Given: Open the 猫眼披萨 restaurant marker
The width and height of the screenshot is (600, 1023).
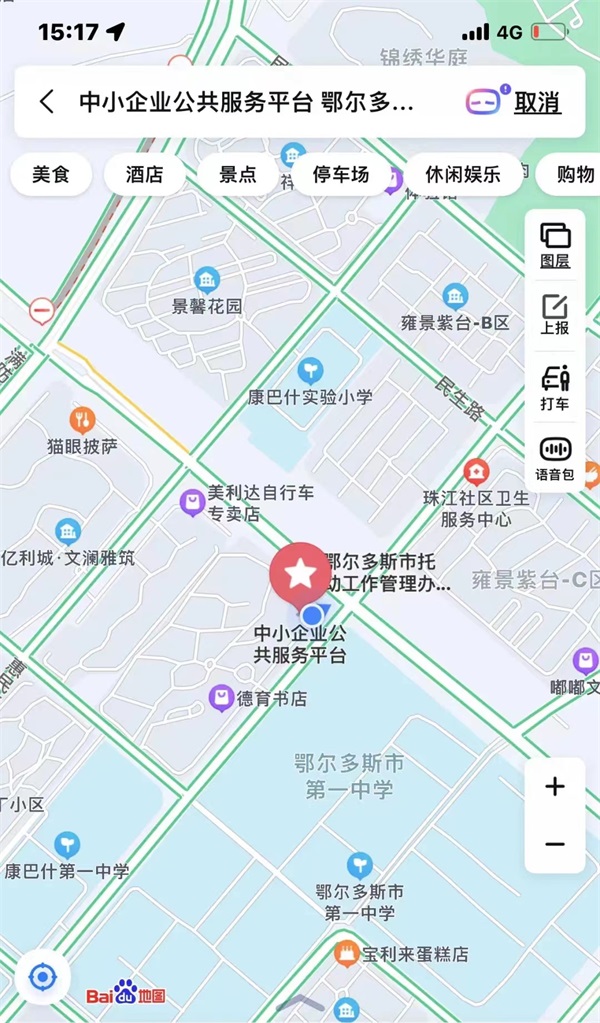Looking at the screenshot, I should [82, 419].
